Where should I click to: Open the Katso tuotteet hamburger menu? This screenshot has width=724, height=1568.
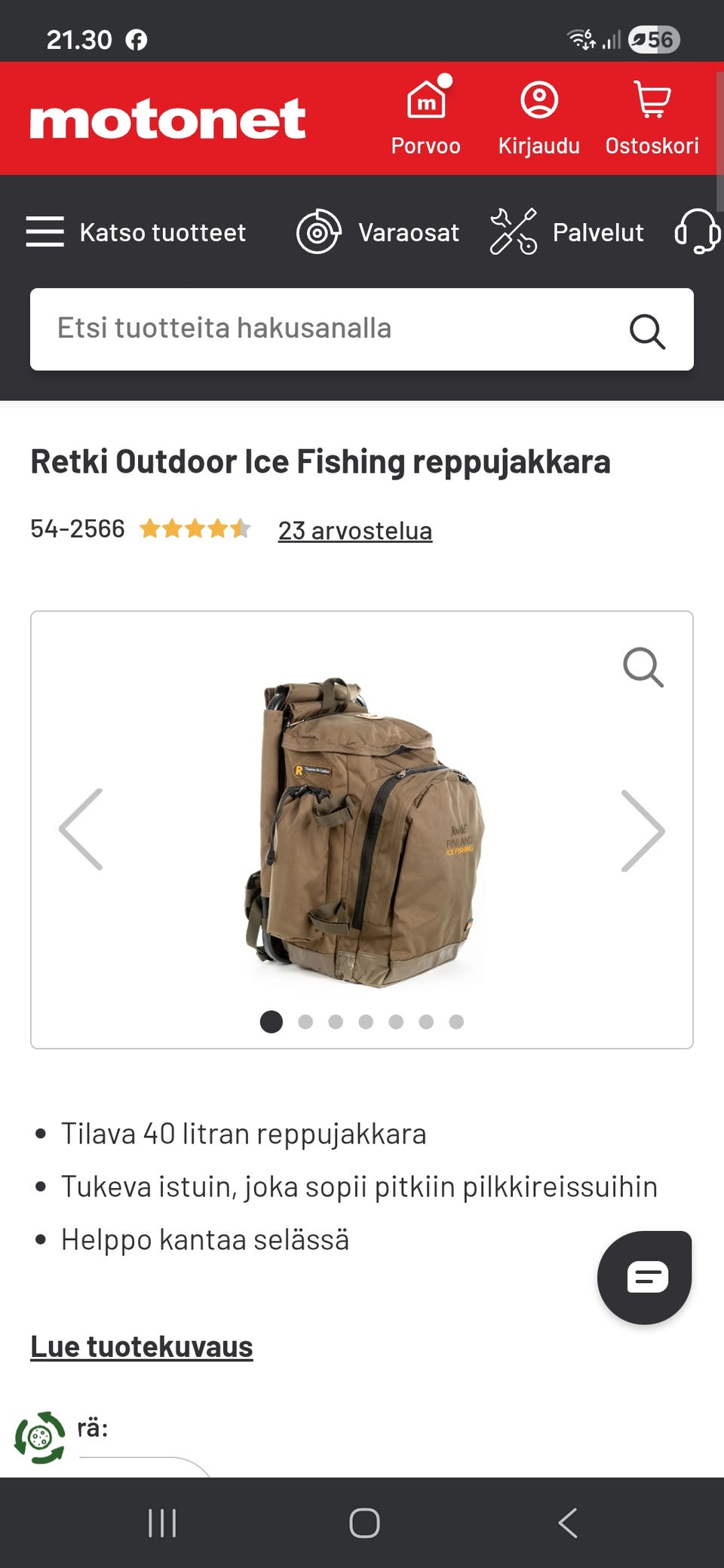pyautogui.click(x=44, y=231)
